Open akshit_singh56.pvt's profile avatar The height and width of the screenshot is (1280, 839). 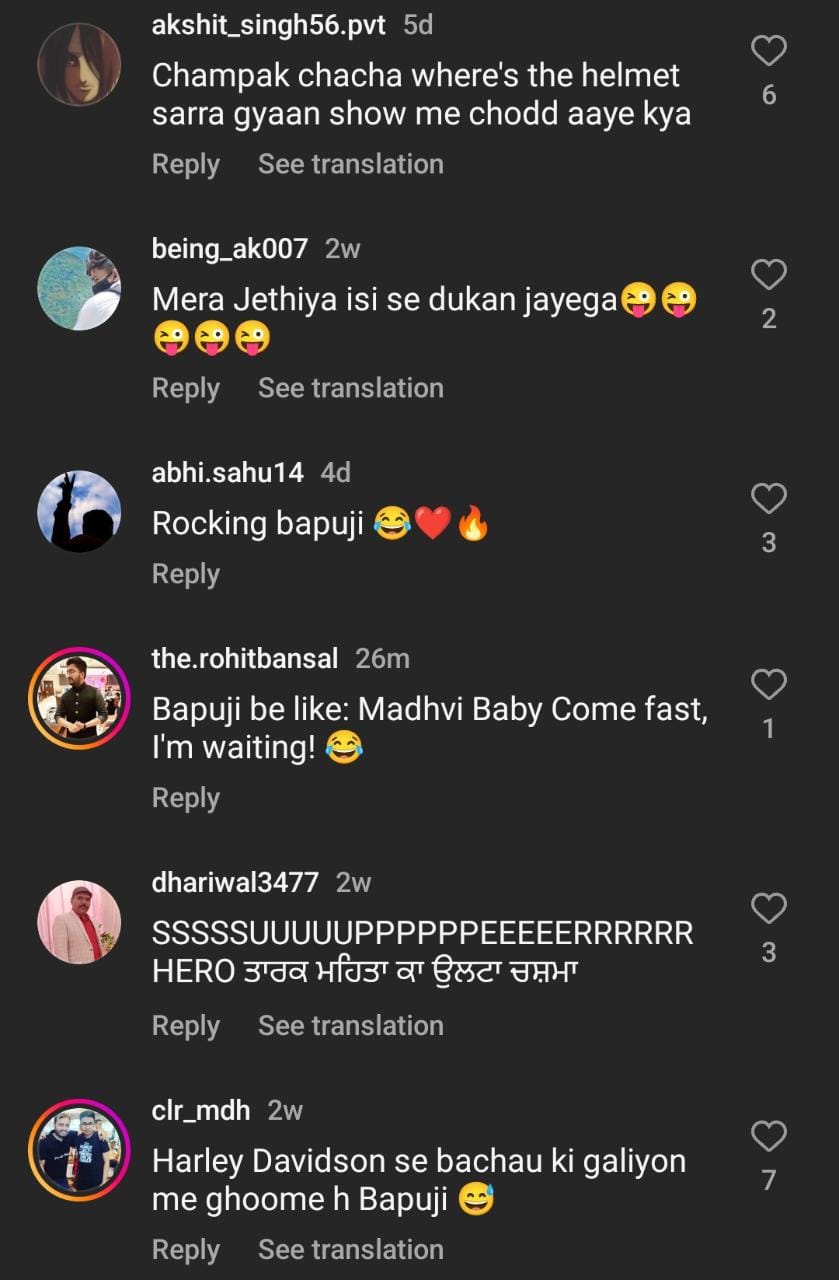(x=79, y=64)
